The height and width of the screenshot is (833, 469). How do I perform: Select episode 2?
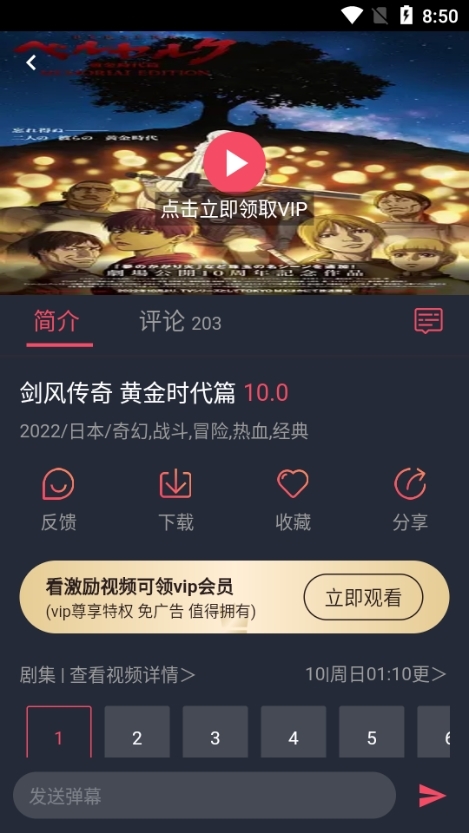[137, 732]
